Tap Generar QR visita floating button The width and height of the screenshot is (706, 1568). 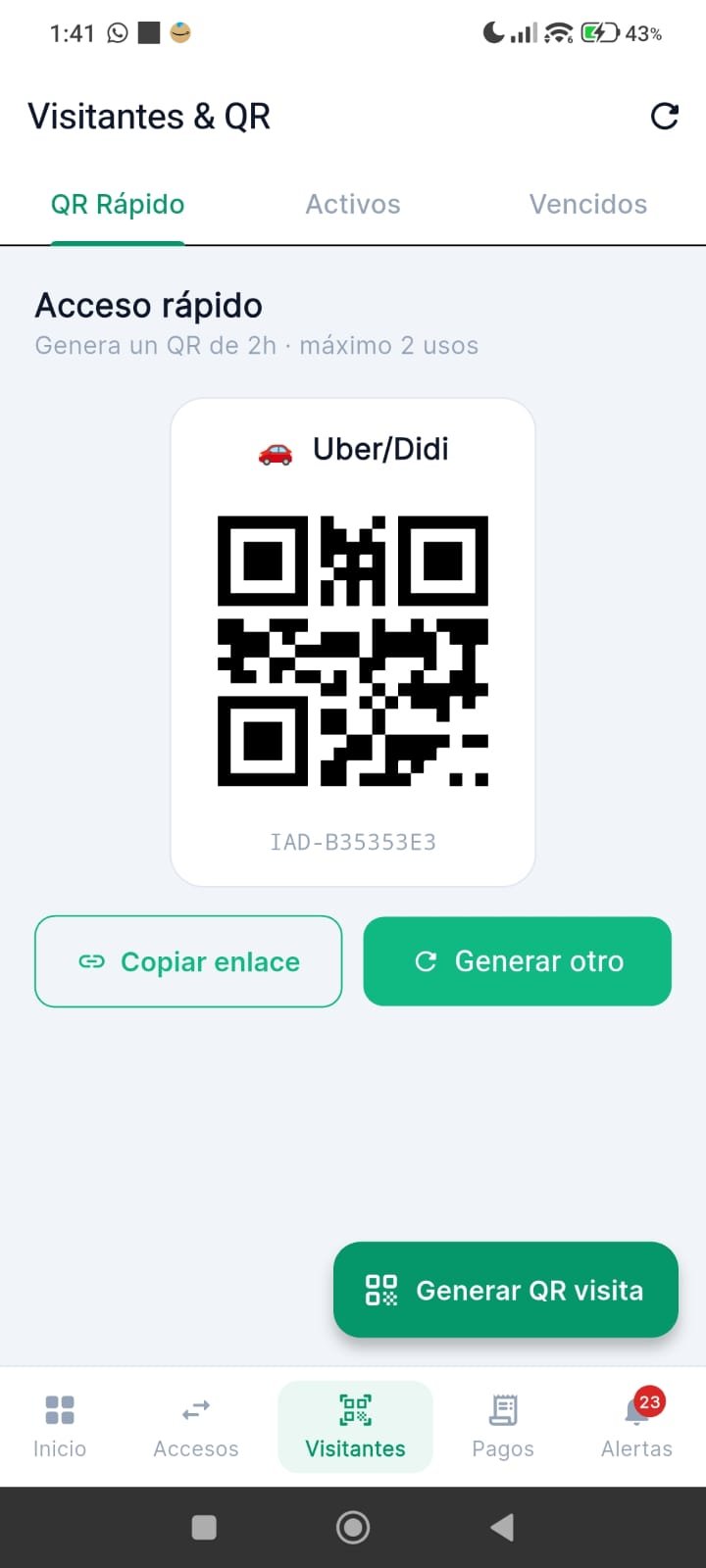(505, 1290)
